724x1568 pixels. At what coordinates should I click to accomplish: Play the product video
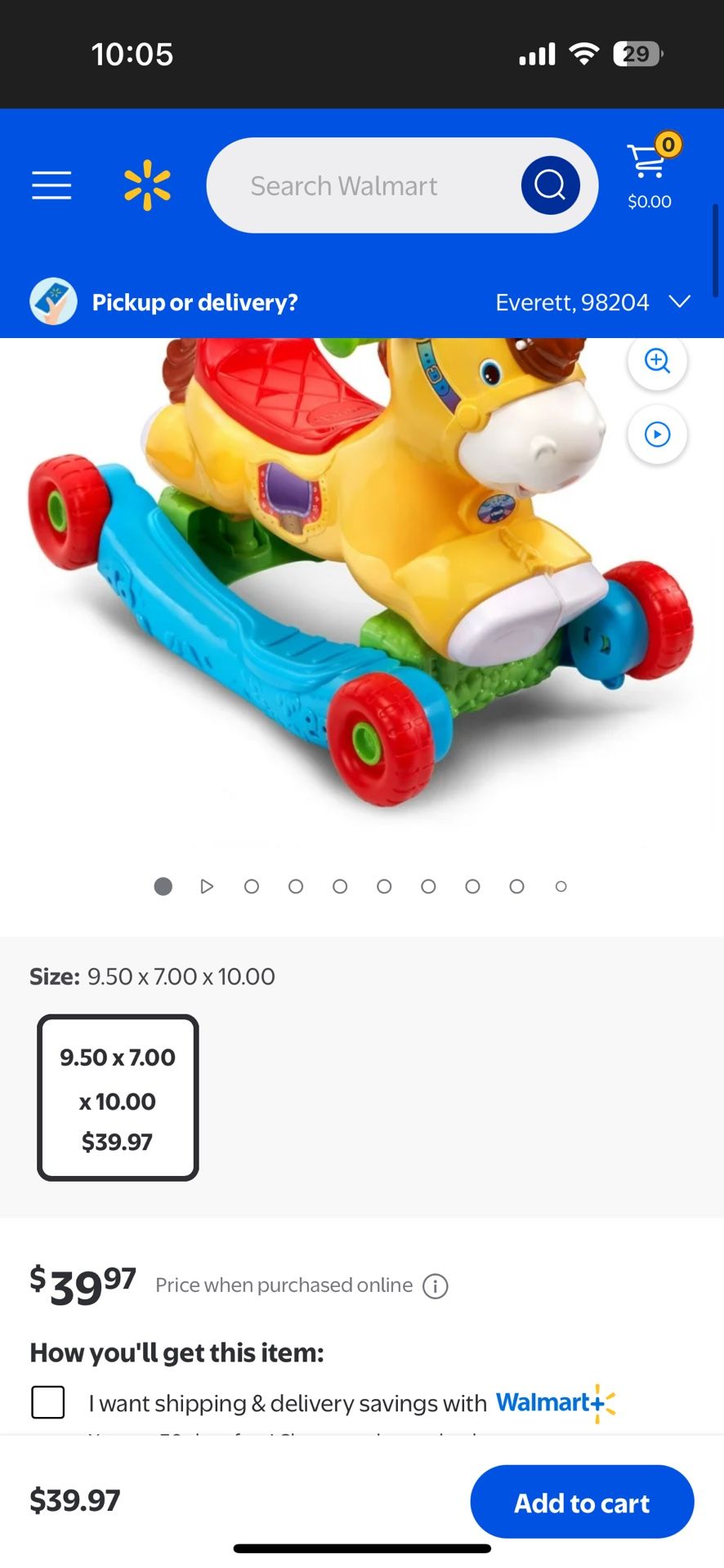(657, 434)
